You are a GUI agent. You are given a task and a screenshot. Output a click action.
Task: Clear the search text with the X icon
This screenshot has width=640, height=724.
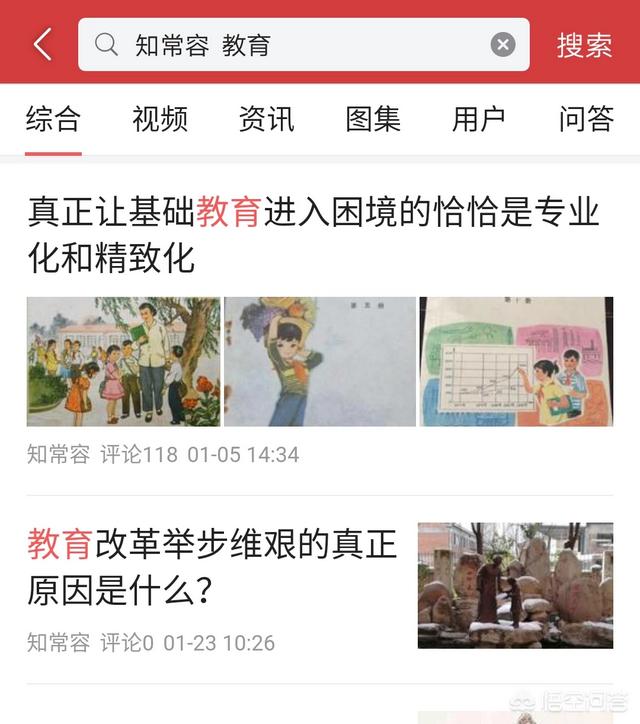(503, 45)
